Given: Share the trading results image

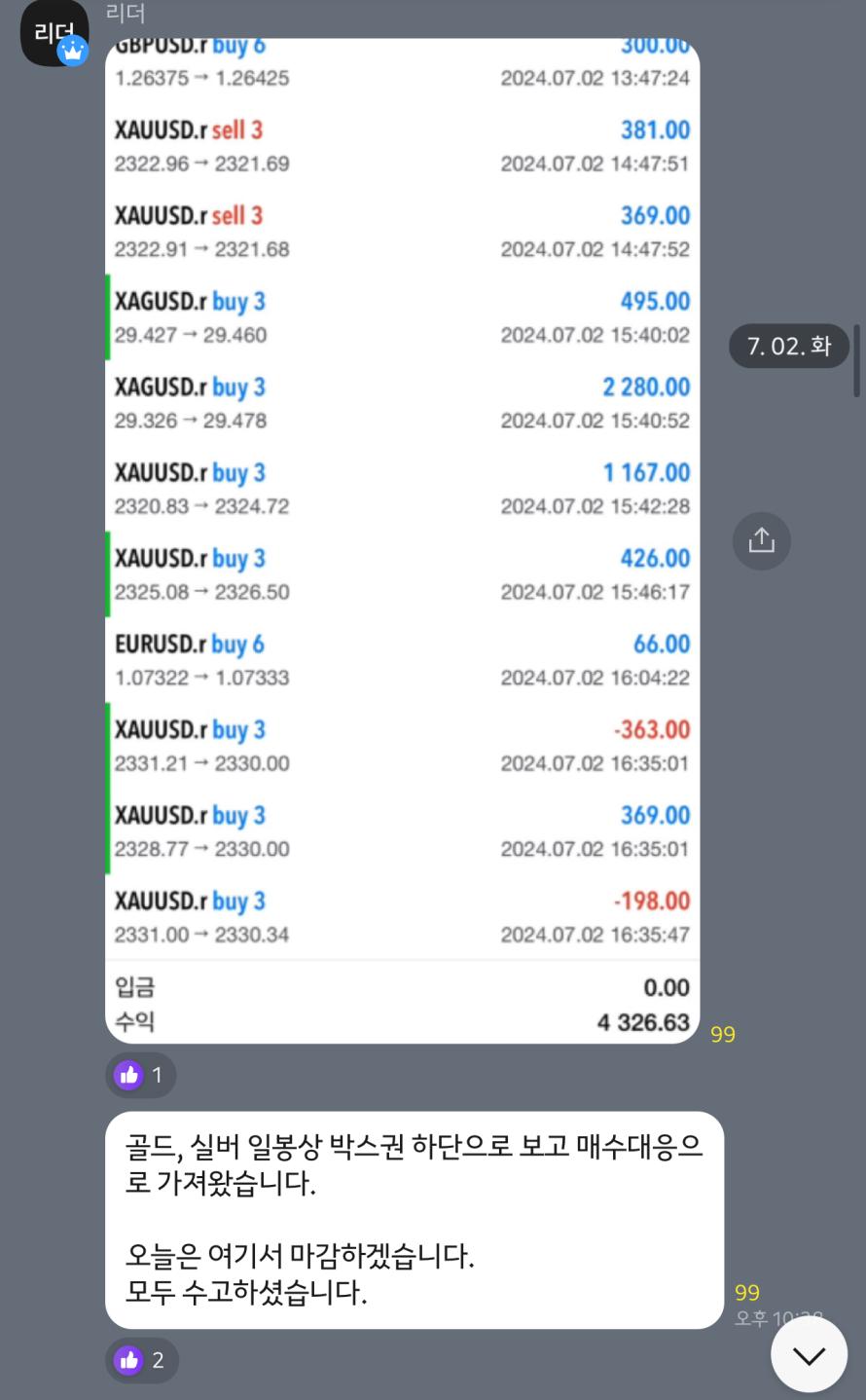Looking at the screenshot, I should (x=761, y=540).
